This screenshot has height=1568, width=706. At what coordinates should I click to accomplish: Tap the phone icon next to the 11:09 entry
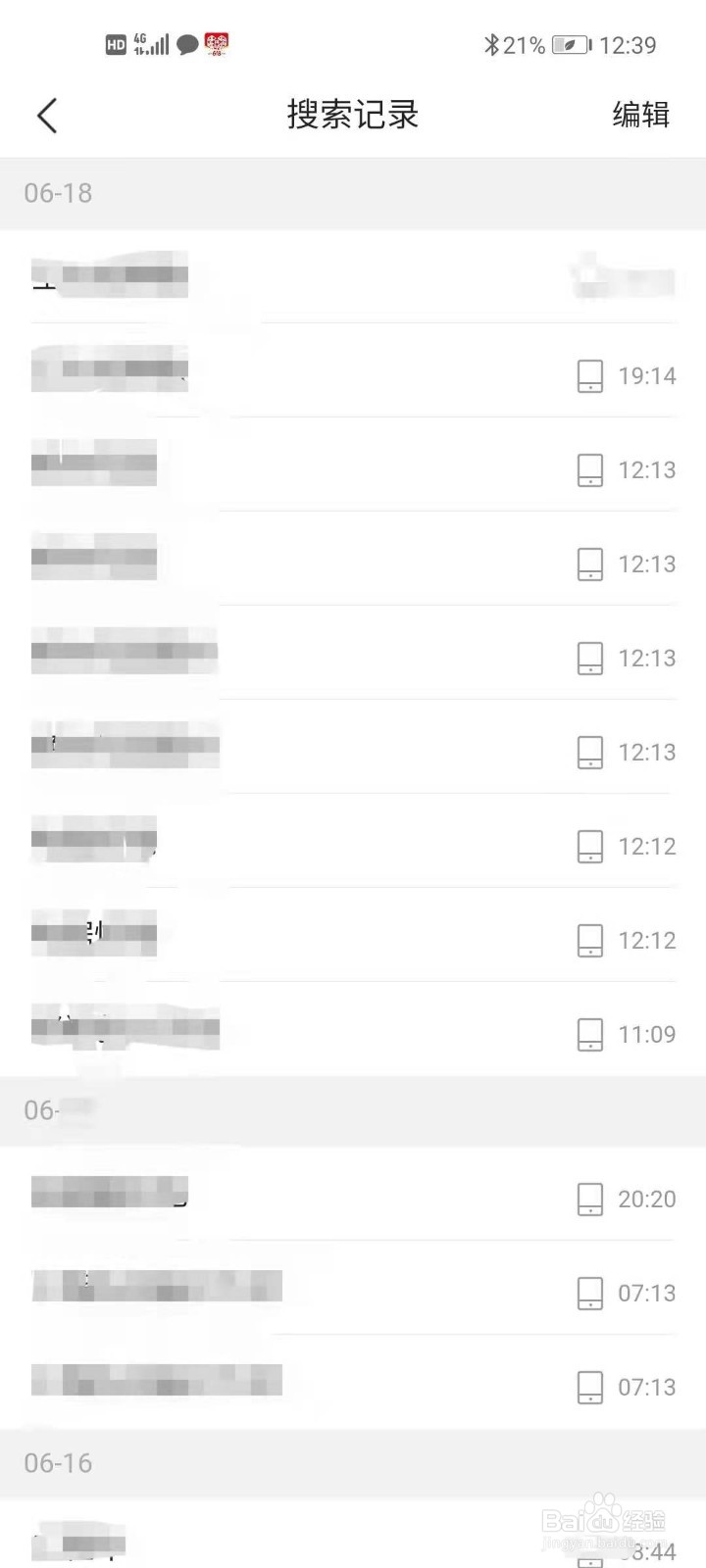click(589, 1034)
